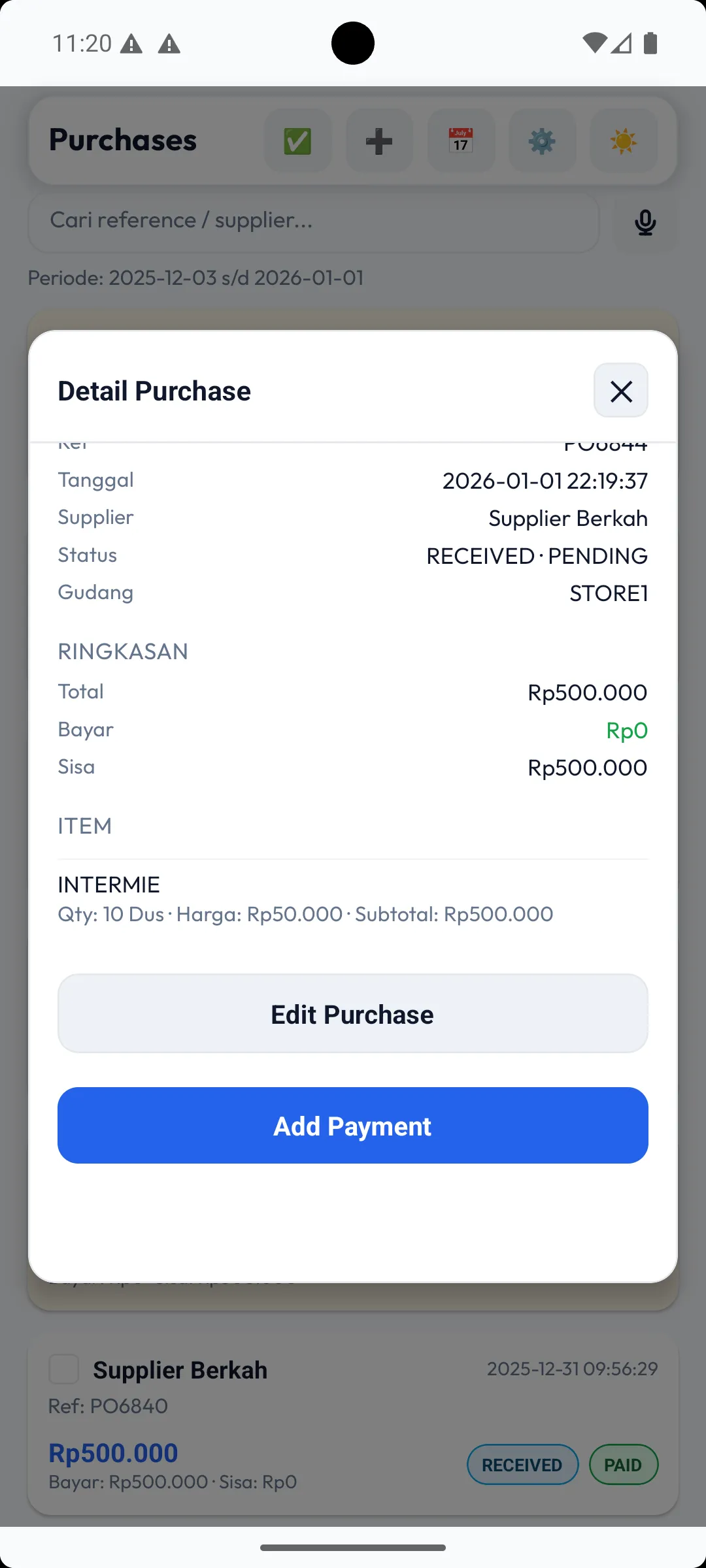Close the Detail Purchase dialog
706x1568 pixels.
coord(620,391)
